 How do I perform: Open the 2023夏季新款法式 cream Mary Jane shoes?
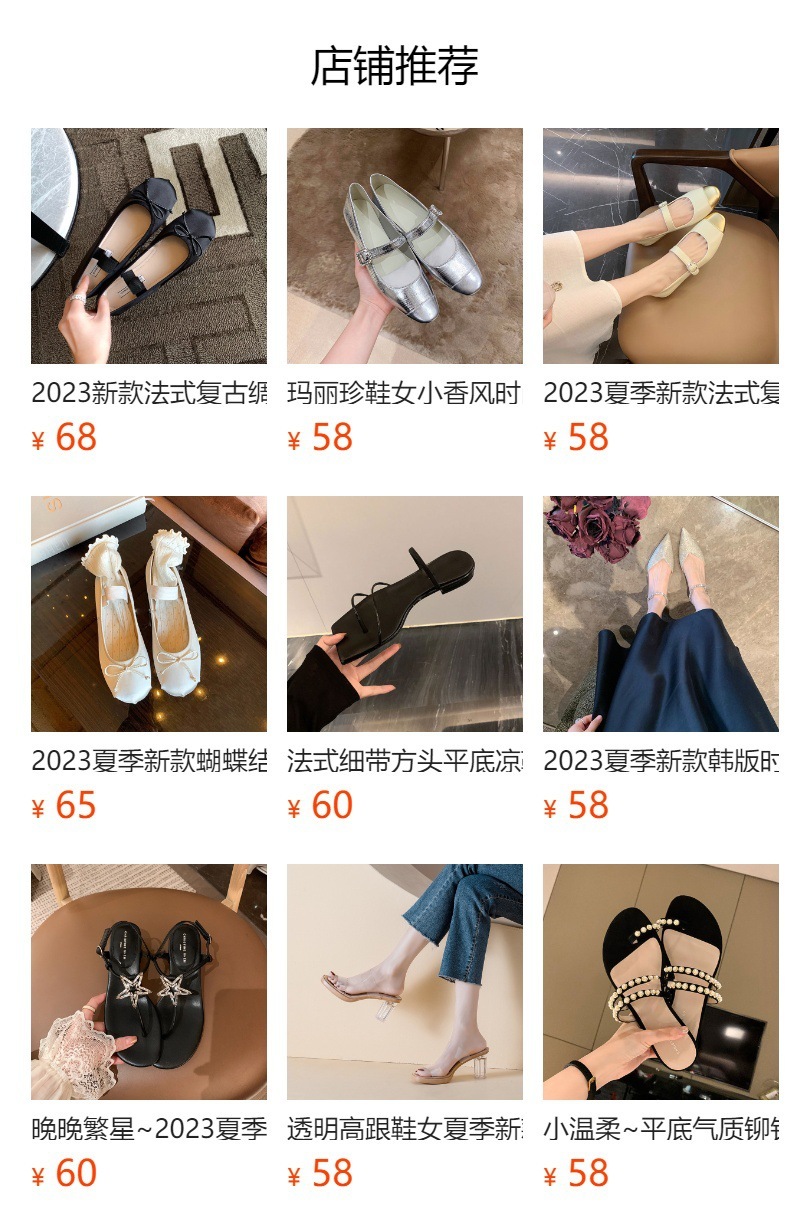[660, 246]
